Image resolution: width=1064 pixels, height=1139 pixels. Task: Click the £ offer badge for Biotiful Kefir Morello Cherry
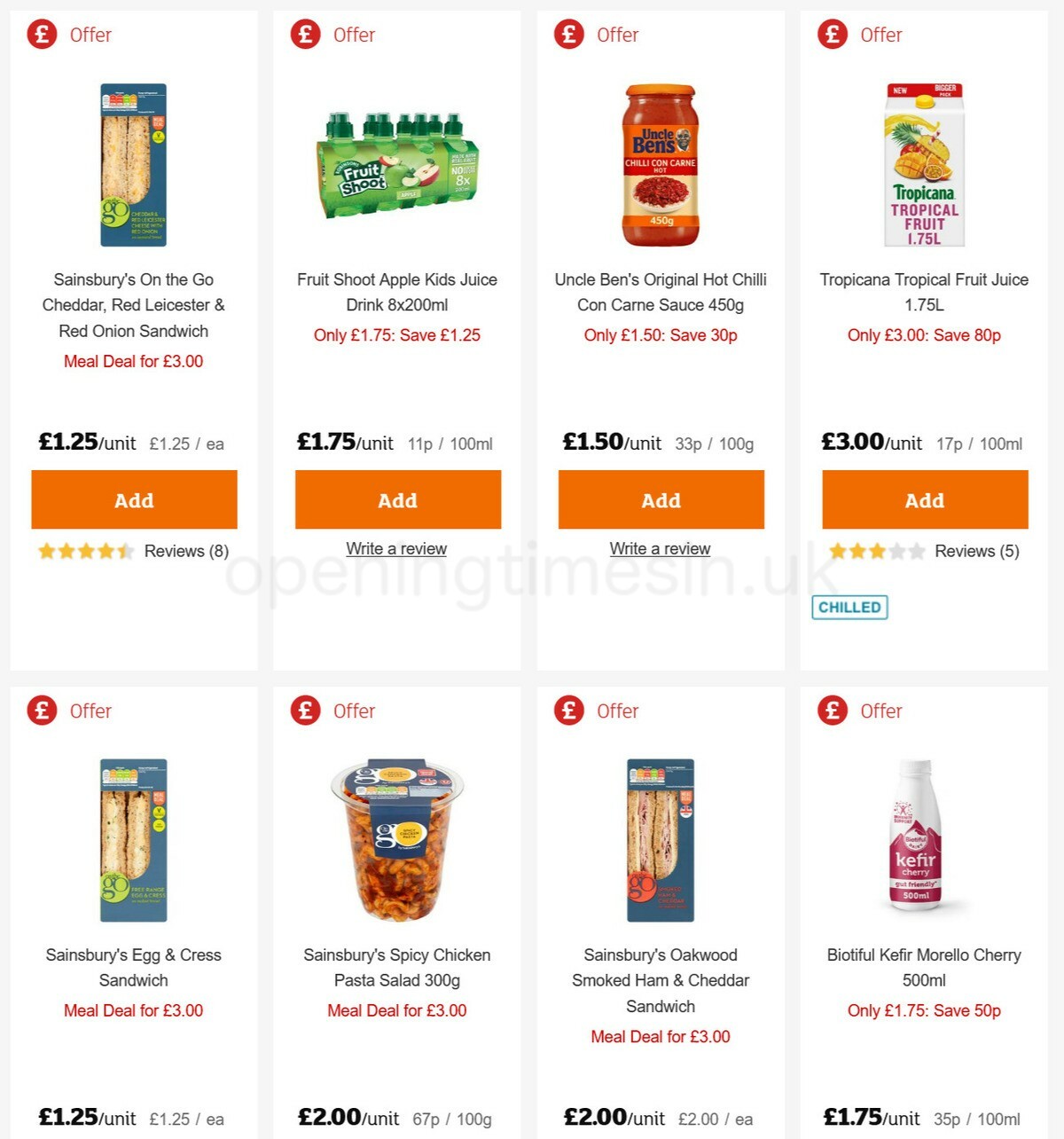click(x=832, y=711)
